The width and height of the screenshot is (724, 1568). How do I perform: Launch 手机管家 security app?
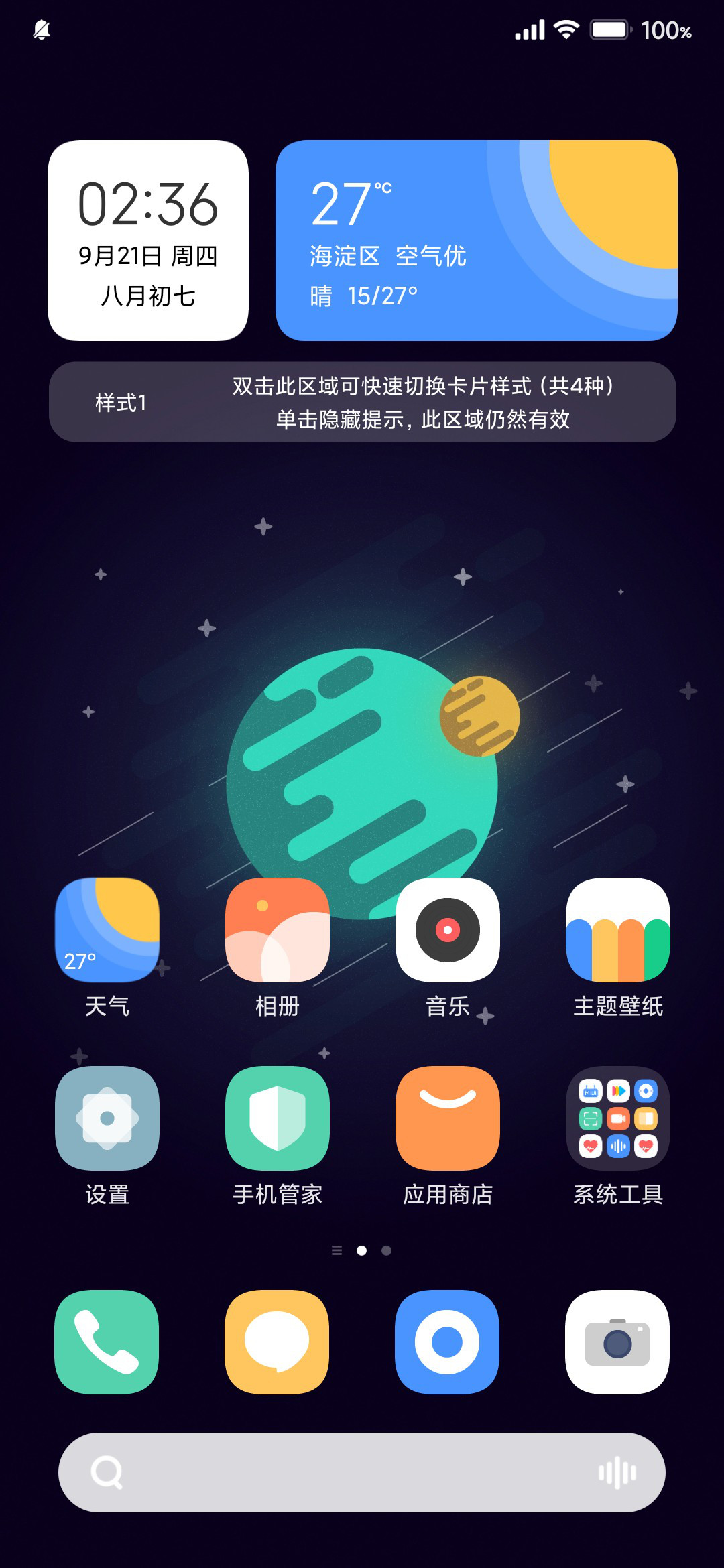[278, 1118]
